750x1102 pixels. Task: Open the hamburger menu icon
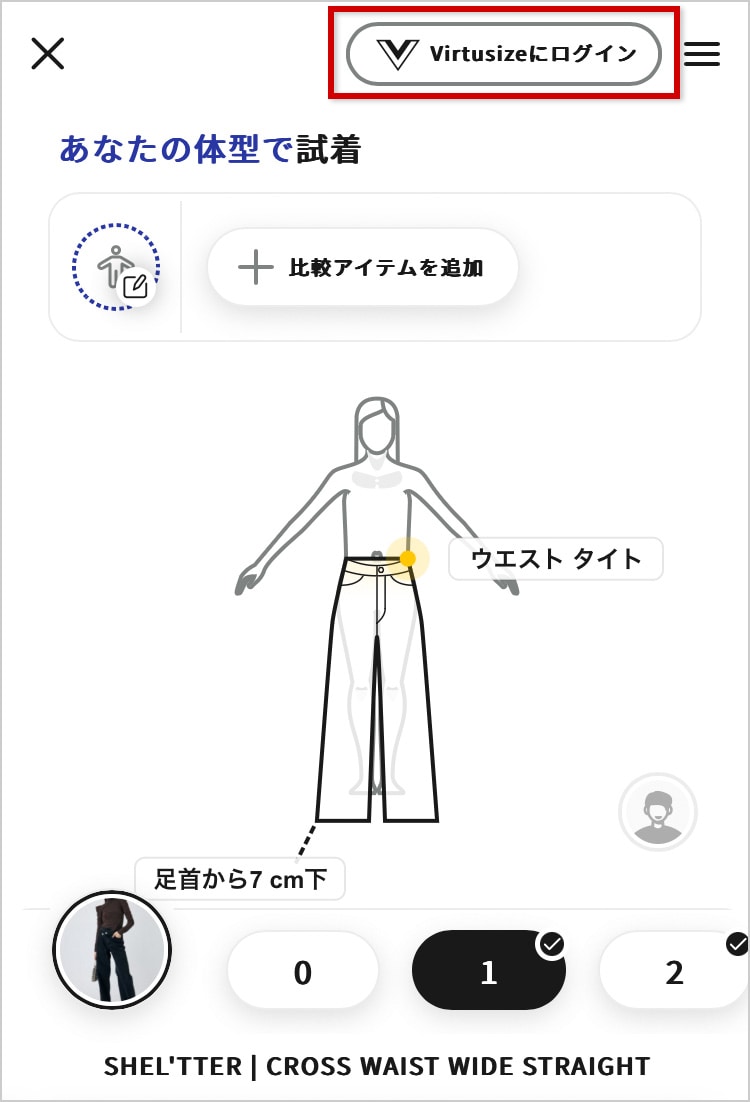(702, 55)
